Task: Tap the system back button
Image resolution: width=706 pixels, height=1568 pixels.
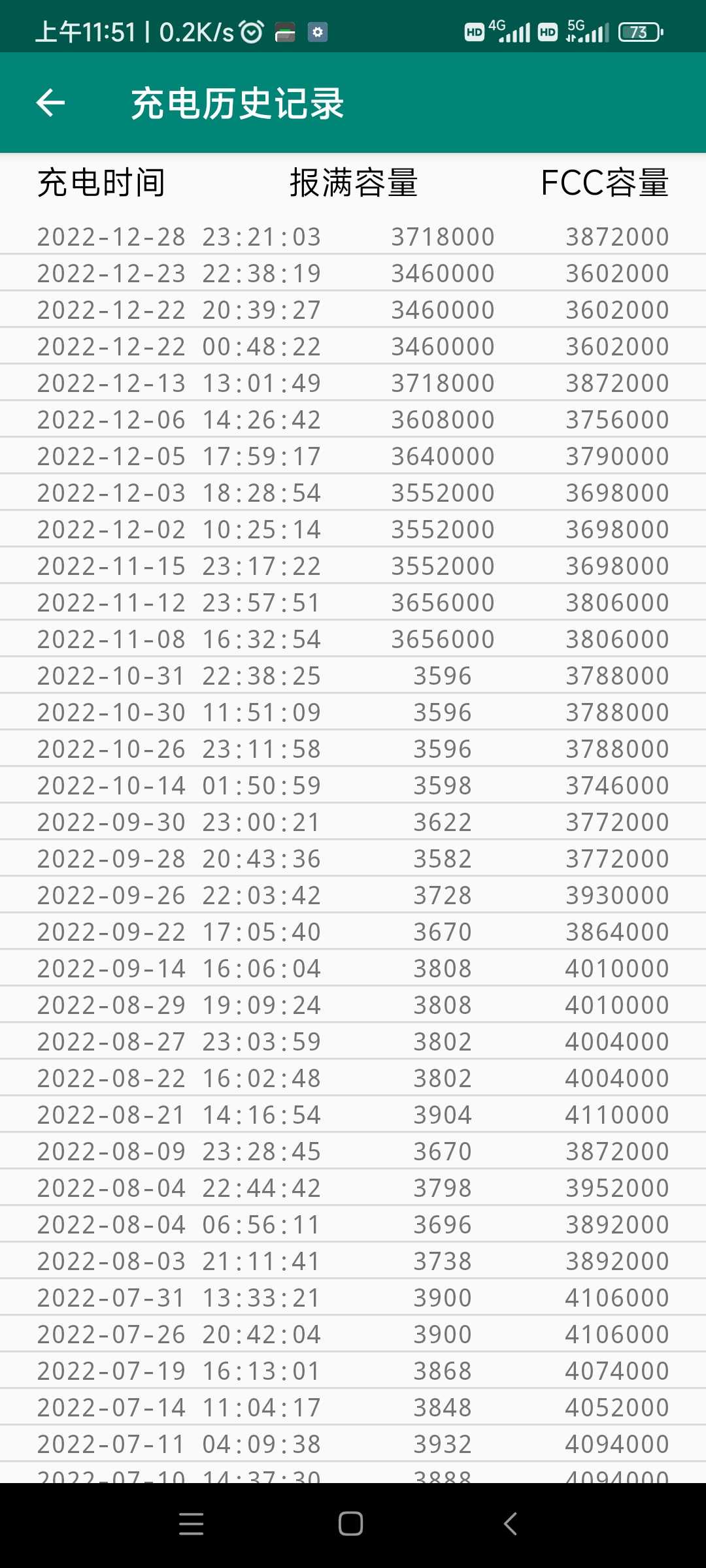Action: [511, 1524]
